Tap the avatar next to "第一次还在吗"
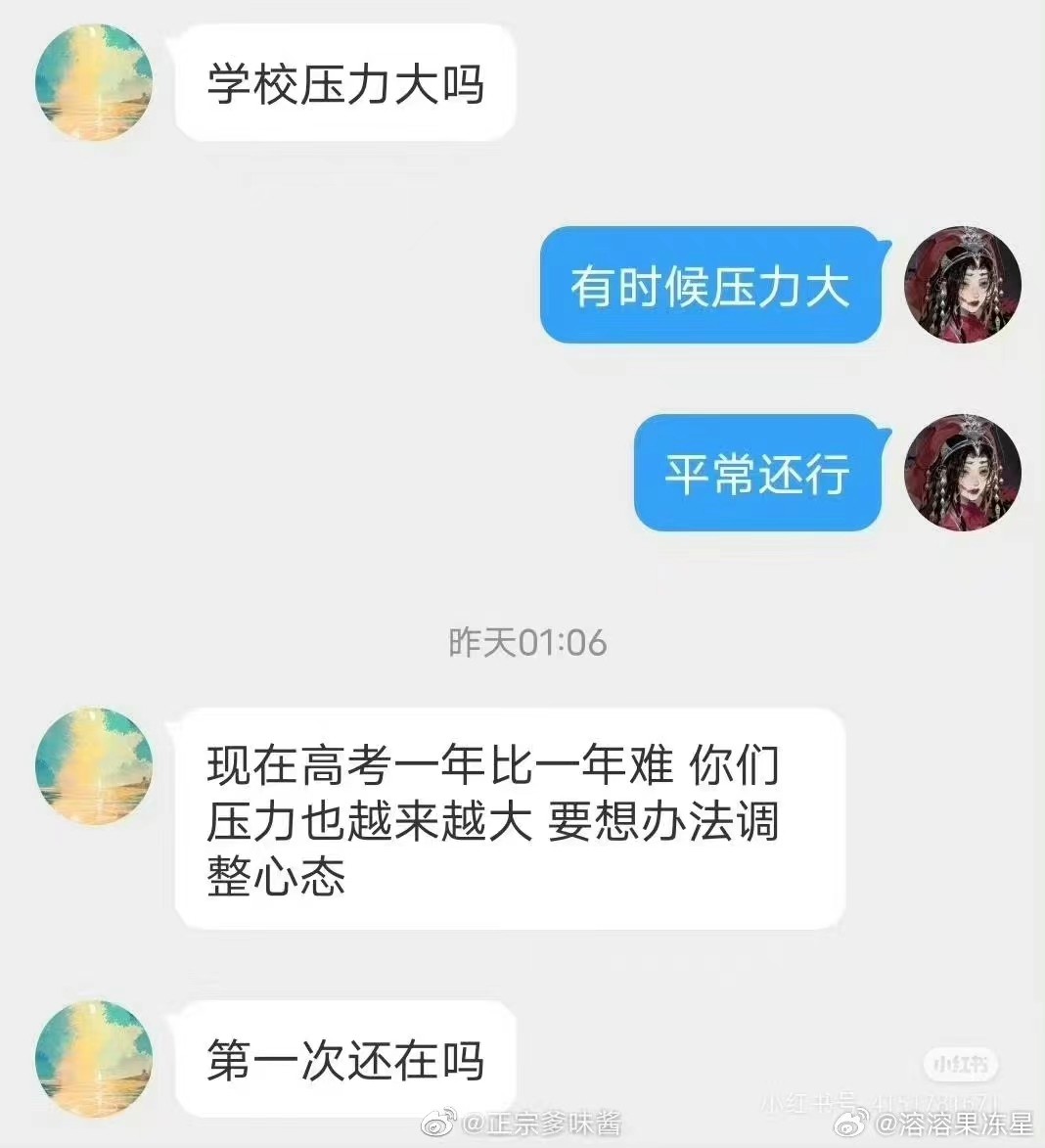 pyautogui.click(x=94, y=1058)
